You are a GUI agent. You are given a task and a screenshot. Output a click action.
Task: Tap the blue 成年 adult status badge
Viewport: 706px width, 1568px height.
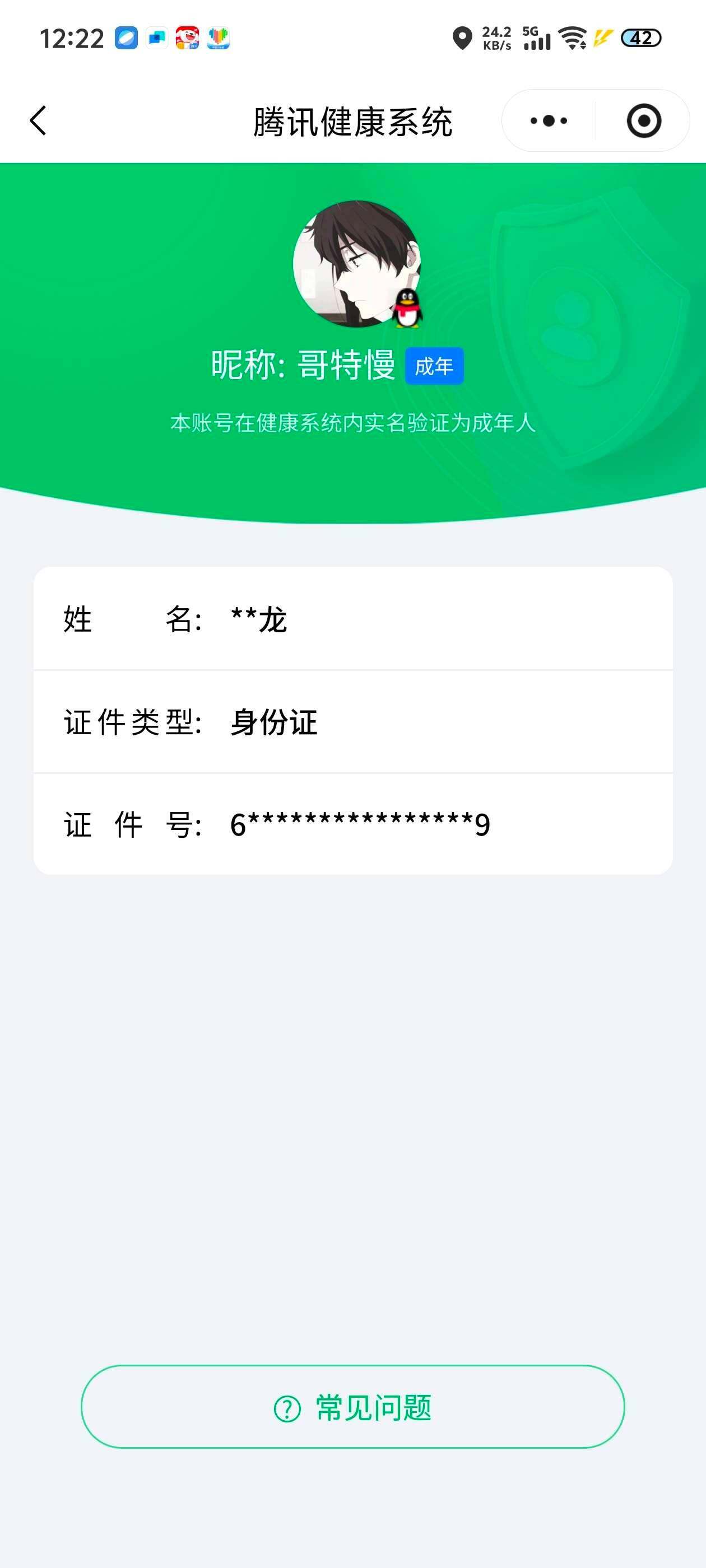click(435, 366)
